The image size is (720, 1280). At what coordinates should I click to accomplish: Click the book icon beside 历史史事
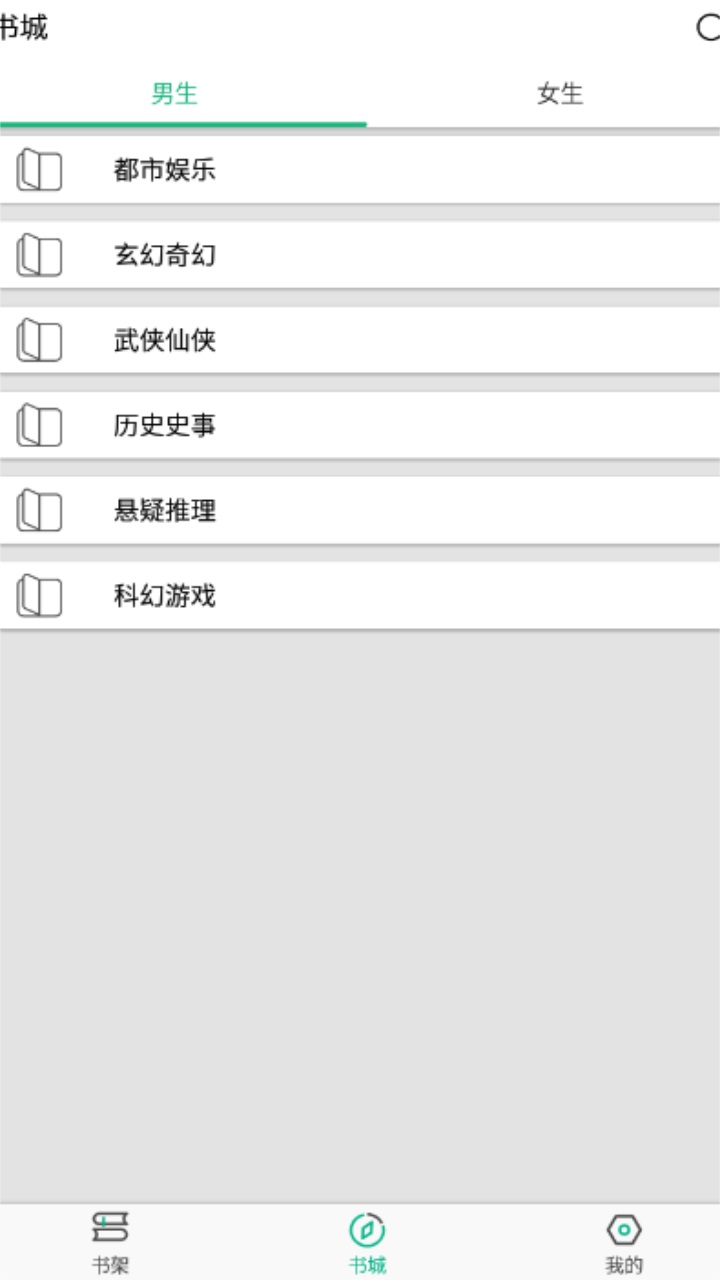point(38,426)
